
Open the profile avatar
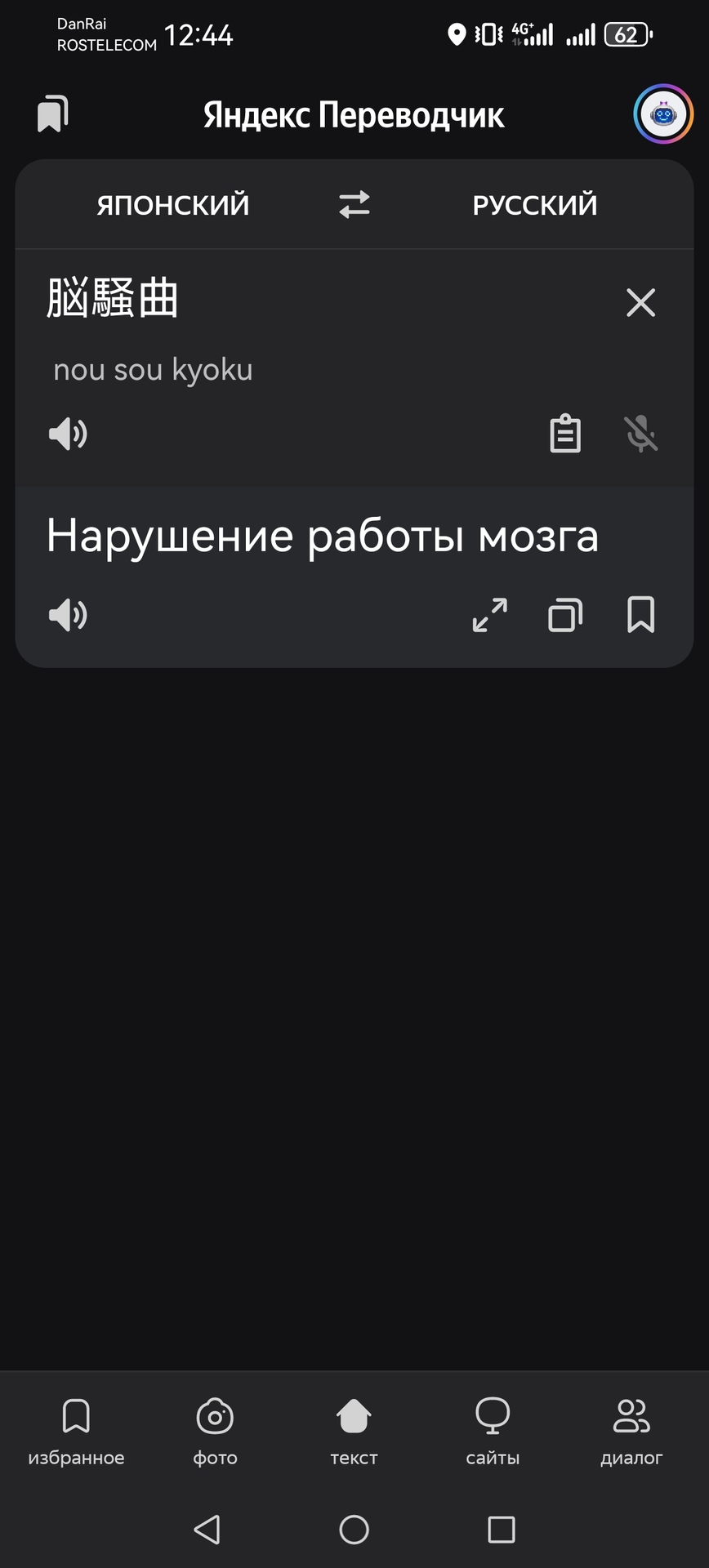[663, 114]
